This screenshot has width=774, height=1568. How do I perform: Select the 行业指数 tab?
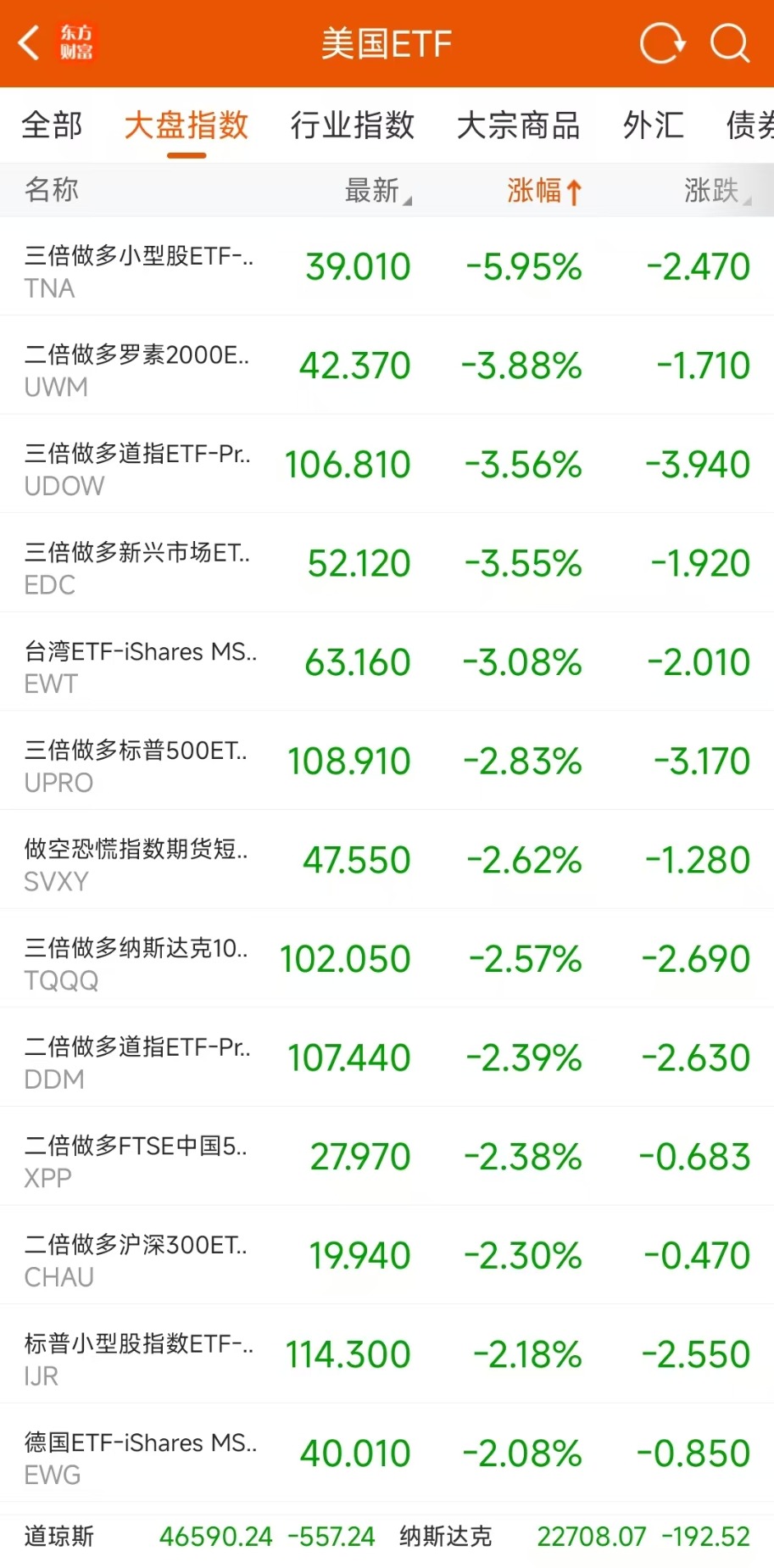[x=352, y=126]
